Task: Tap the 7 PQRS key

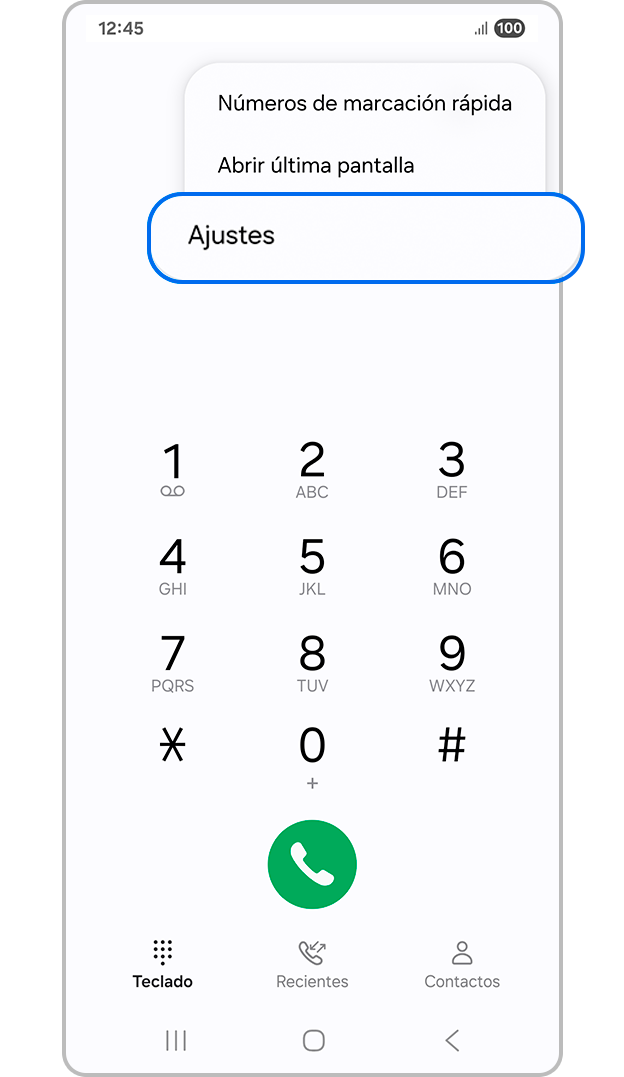Action: click(x=173, y=663)
